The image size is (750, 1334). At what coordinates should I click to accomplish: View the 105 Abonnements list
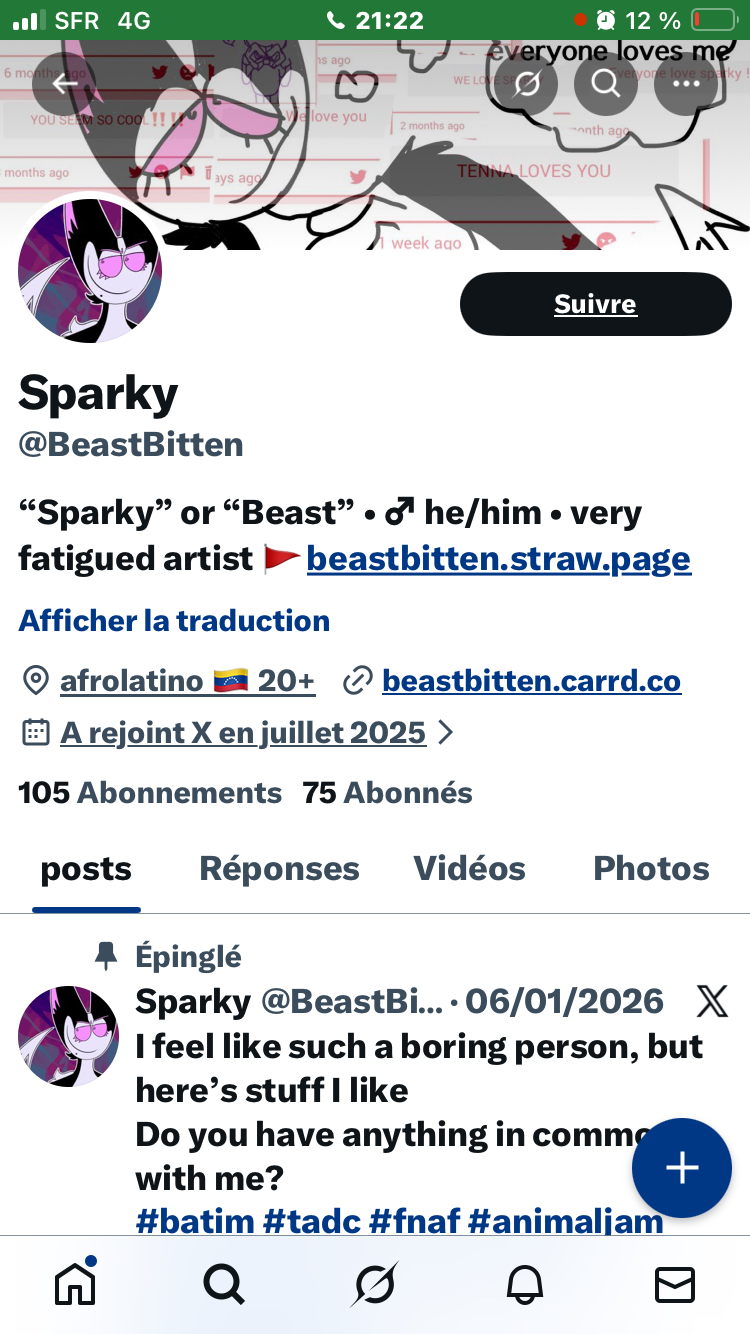coord(150,793)
